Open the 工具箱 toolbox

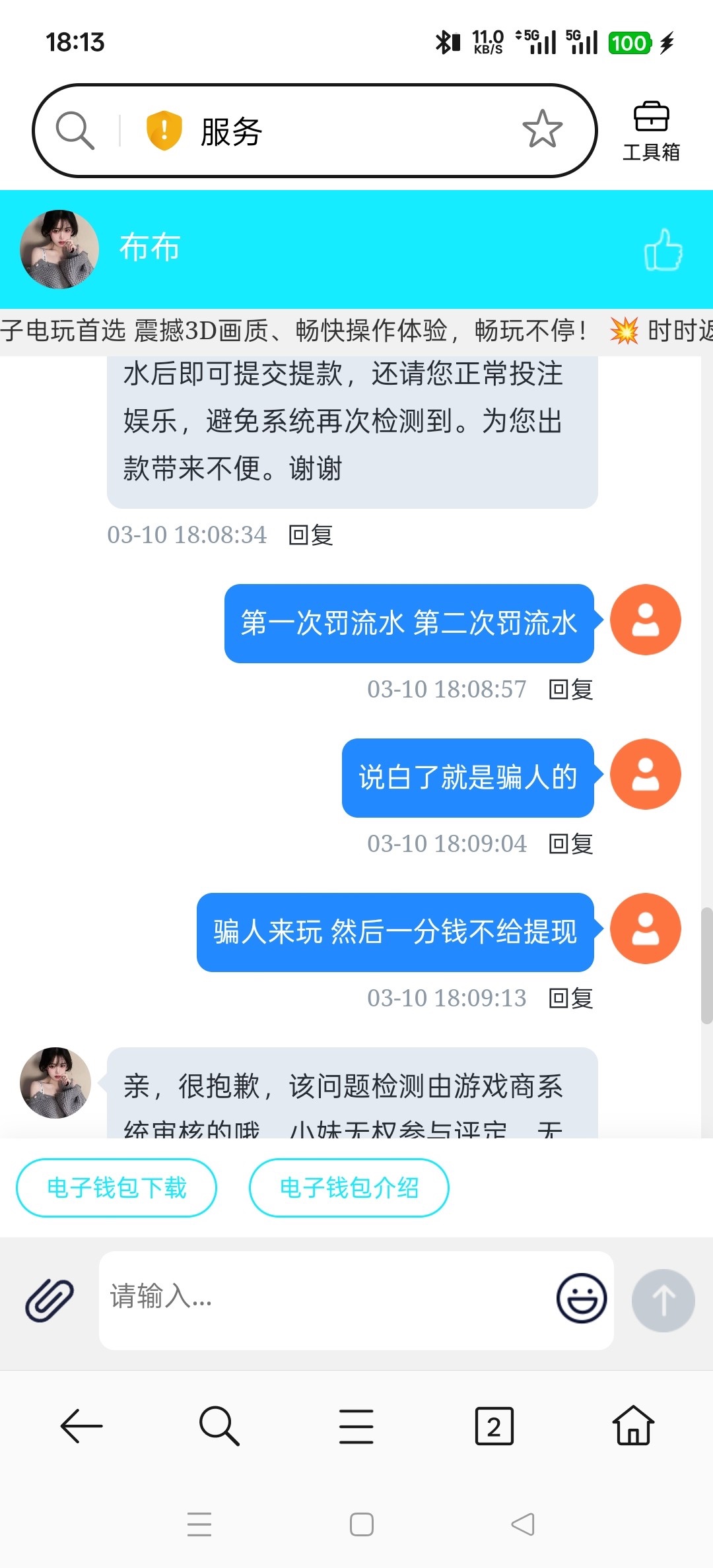point(651,131)
